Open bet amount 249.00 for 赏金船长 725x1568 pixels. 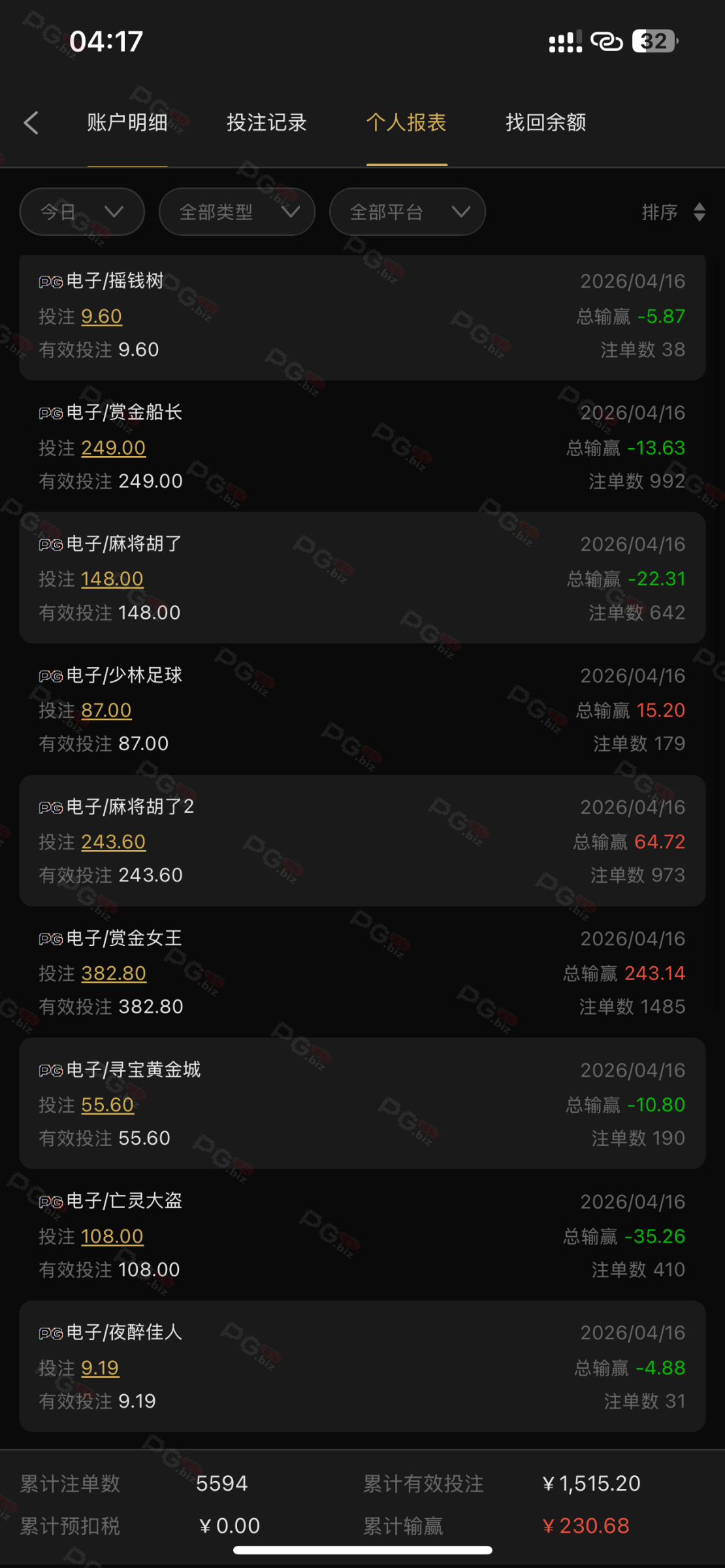coord(113,448)
